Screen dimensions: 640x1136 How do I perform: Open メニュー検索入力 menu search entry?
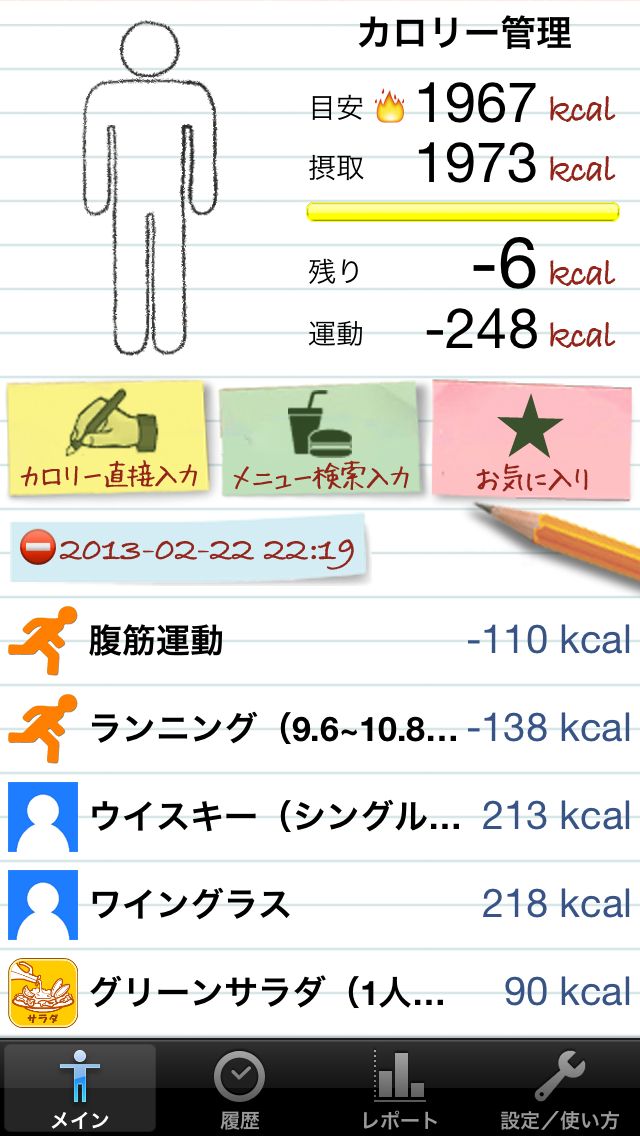pyautogui.click(x=320, y=440)
